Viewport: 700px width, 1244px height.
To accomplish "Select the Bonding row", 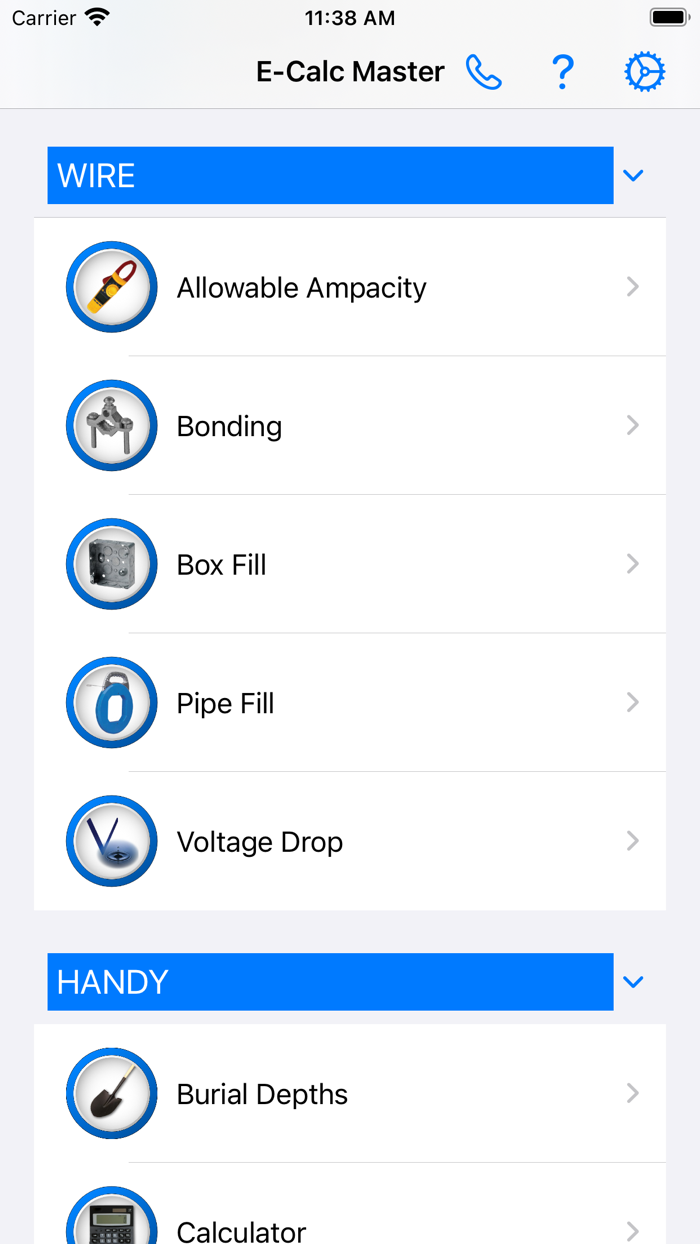I will click(x=350, y=426).
